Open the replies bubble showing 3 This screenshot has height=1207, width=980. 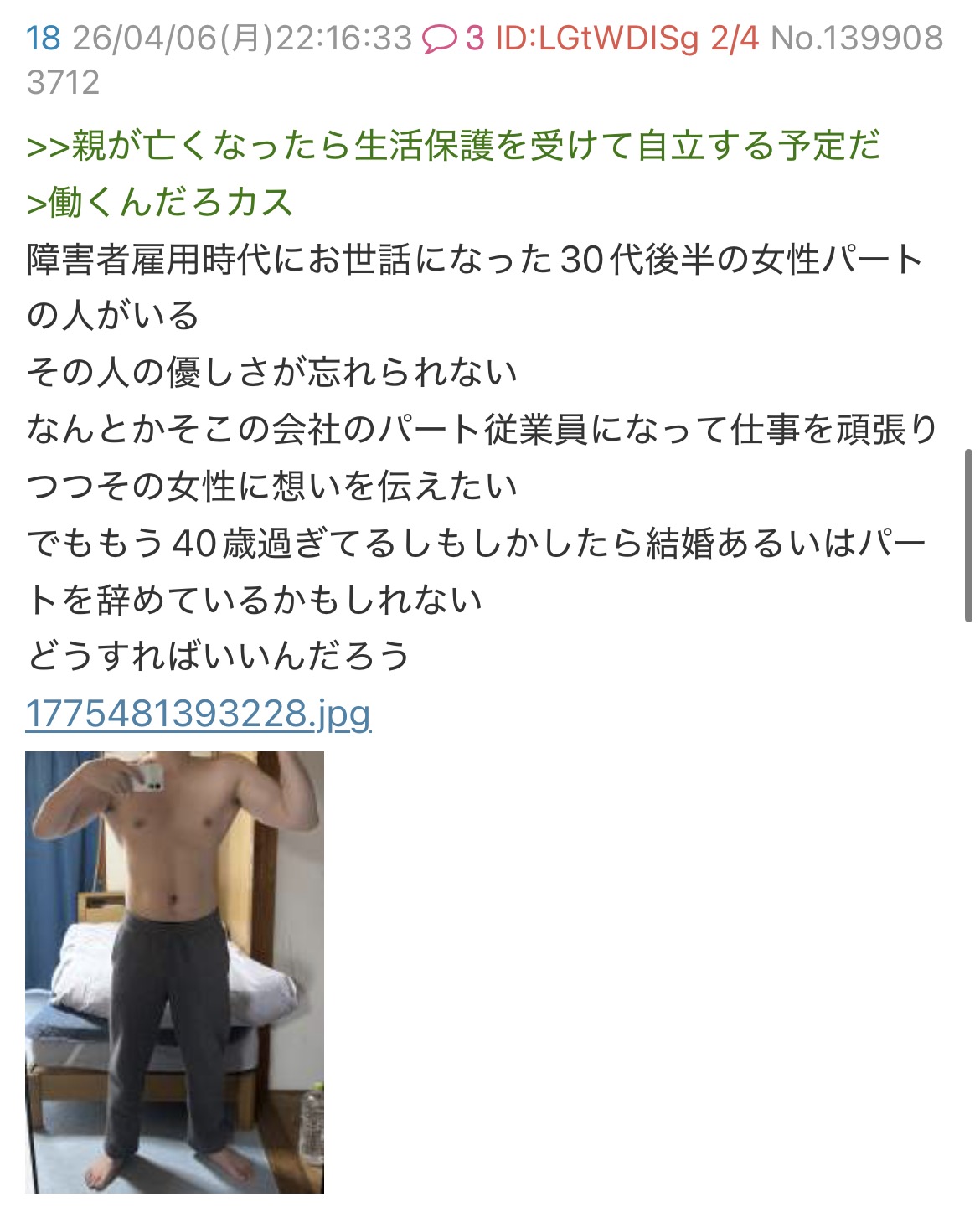tap(452, 39)
